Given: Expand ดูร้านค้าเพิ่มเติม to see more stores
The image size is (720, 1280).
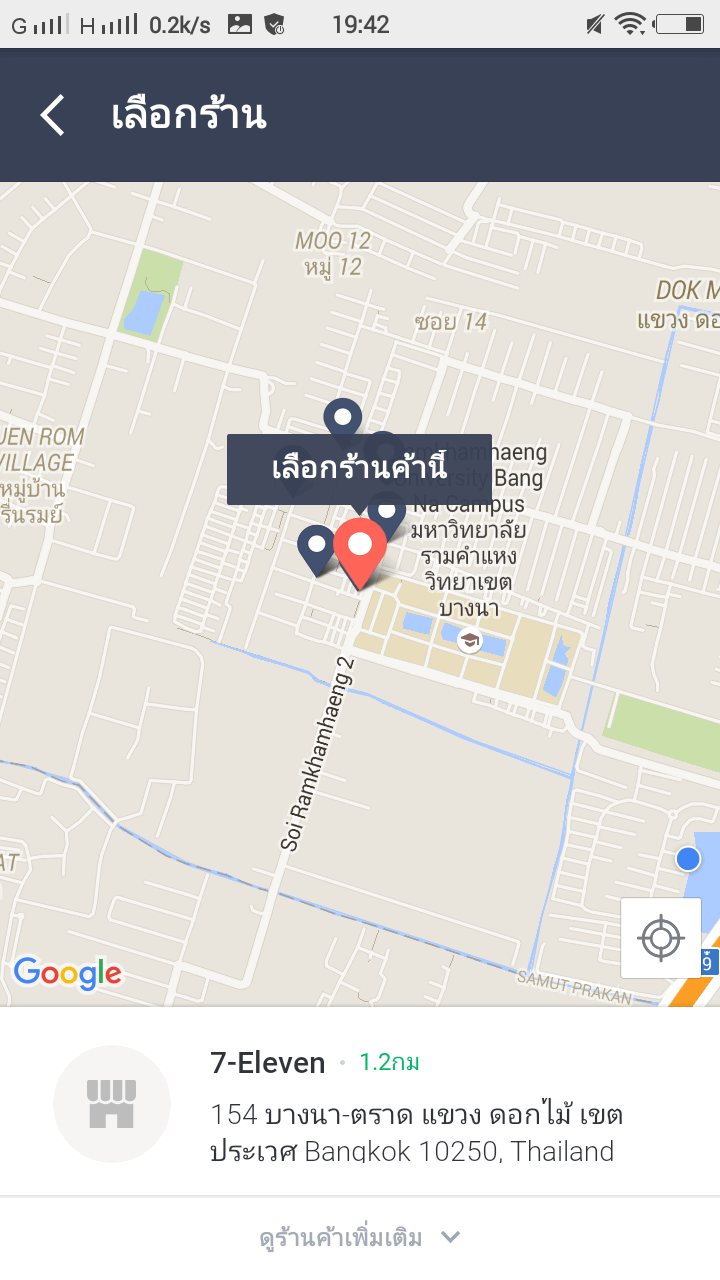Looking at the screenshot, I should [360, 1238].
